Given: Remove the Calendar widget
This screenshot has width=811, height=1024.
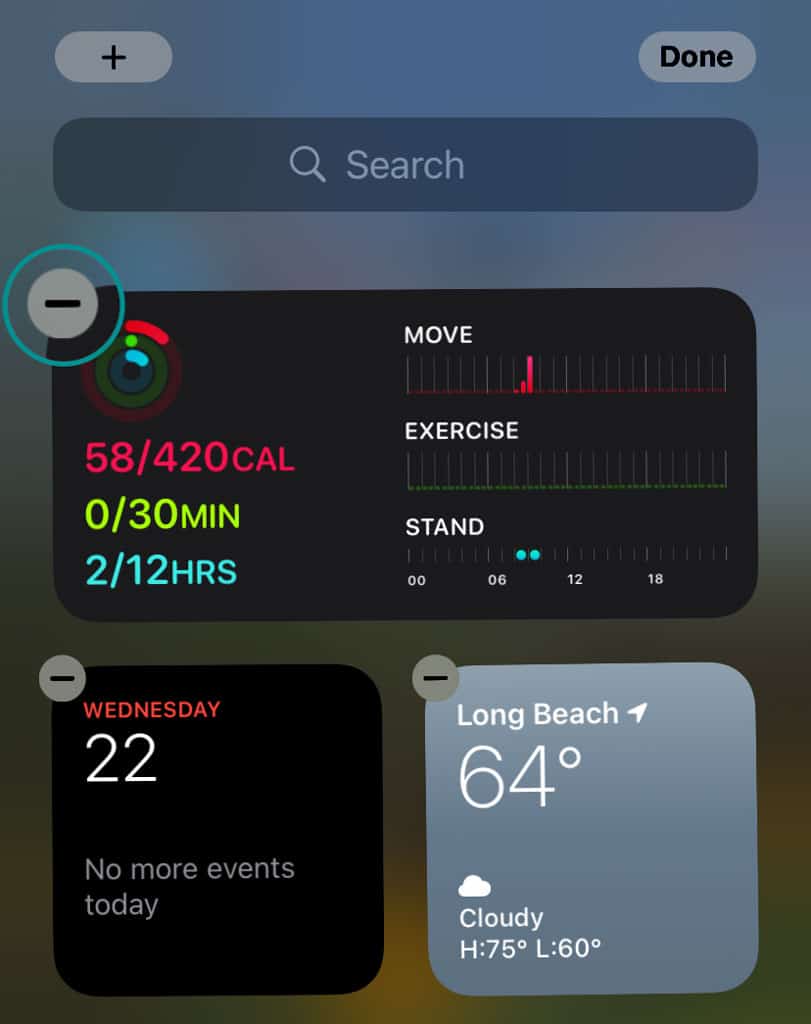Looking at the screenshot, I should point(62,678).
